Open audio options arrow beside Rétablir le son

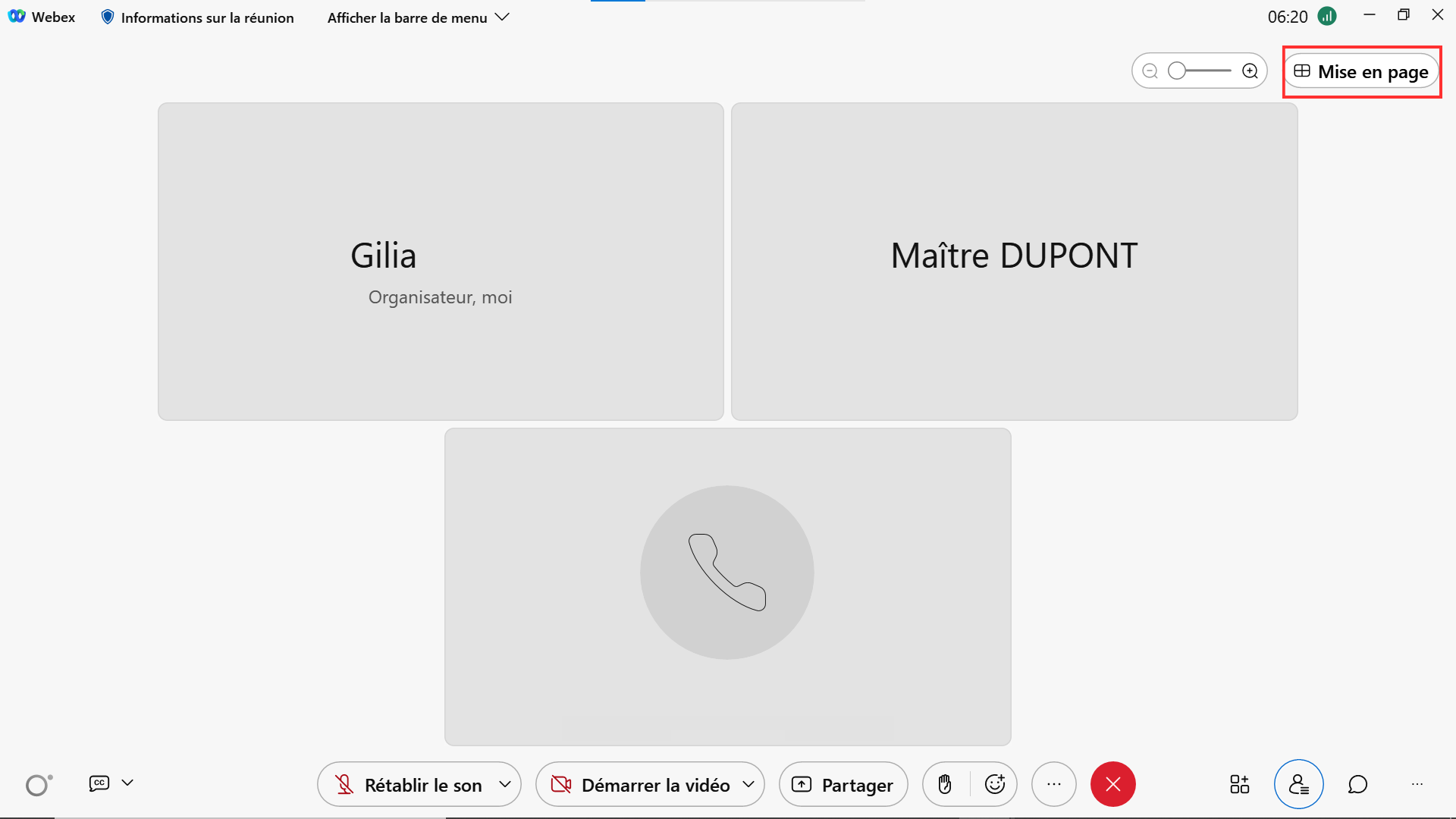tap(505, 784)
